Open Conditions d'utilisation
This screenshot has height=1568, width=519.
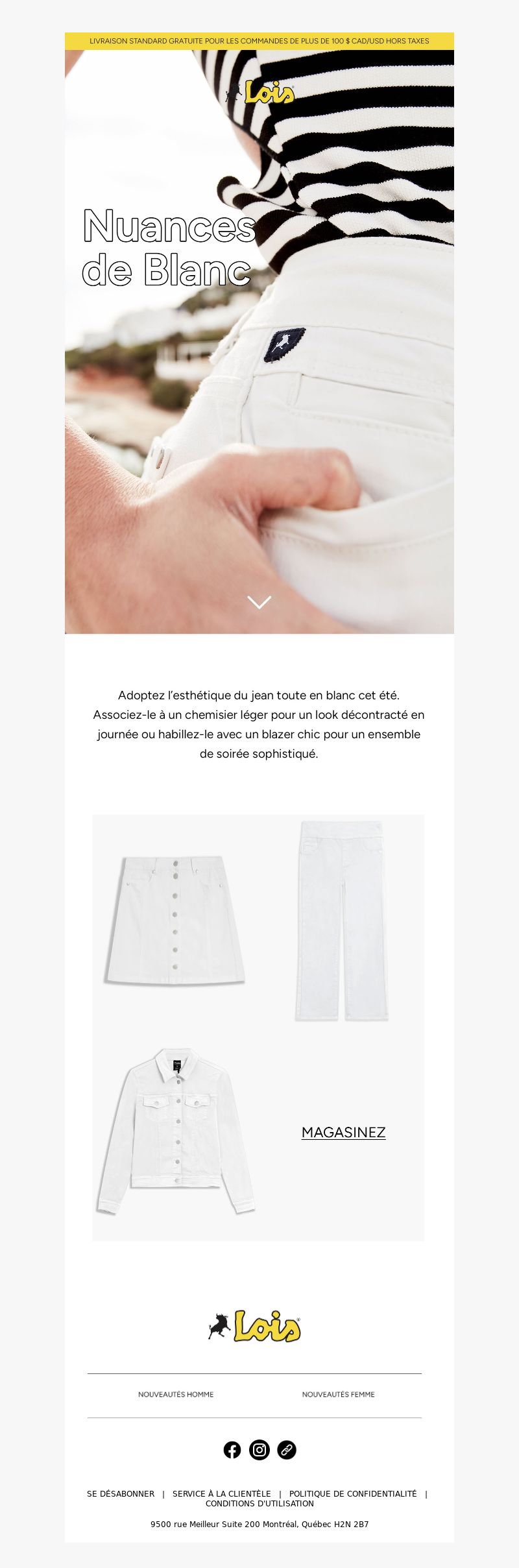259,1503
